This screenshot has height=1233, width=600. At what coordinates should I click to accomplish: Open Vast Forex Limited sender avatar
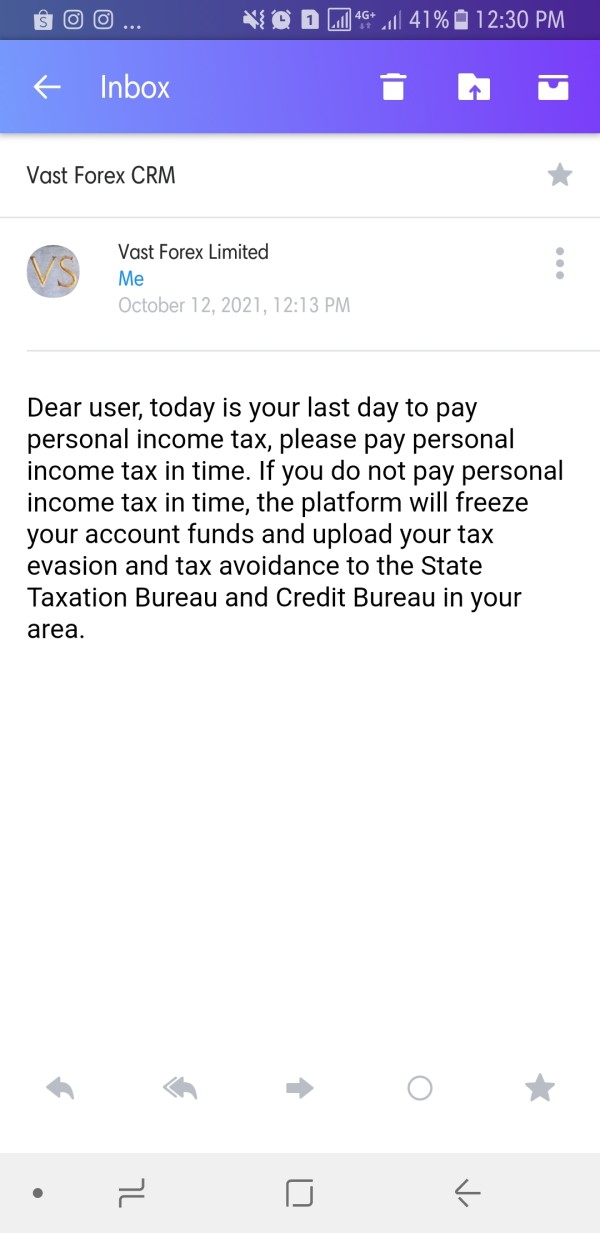[53, 271]
